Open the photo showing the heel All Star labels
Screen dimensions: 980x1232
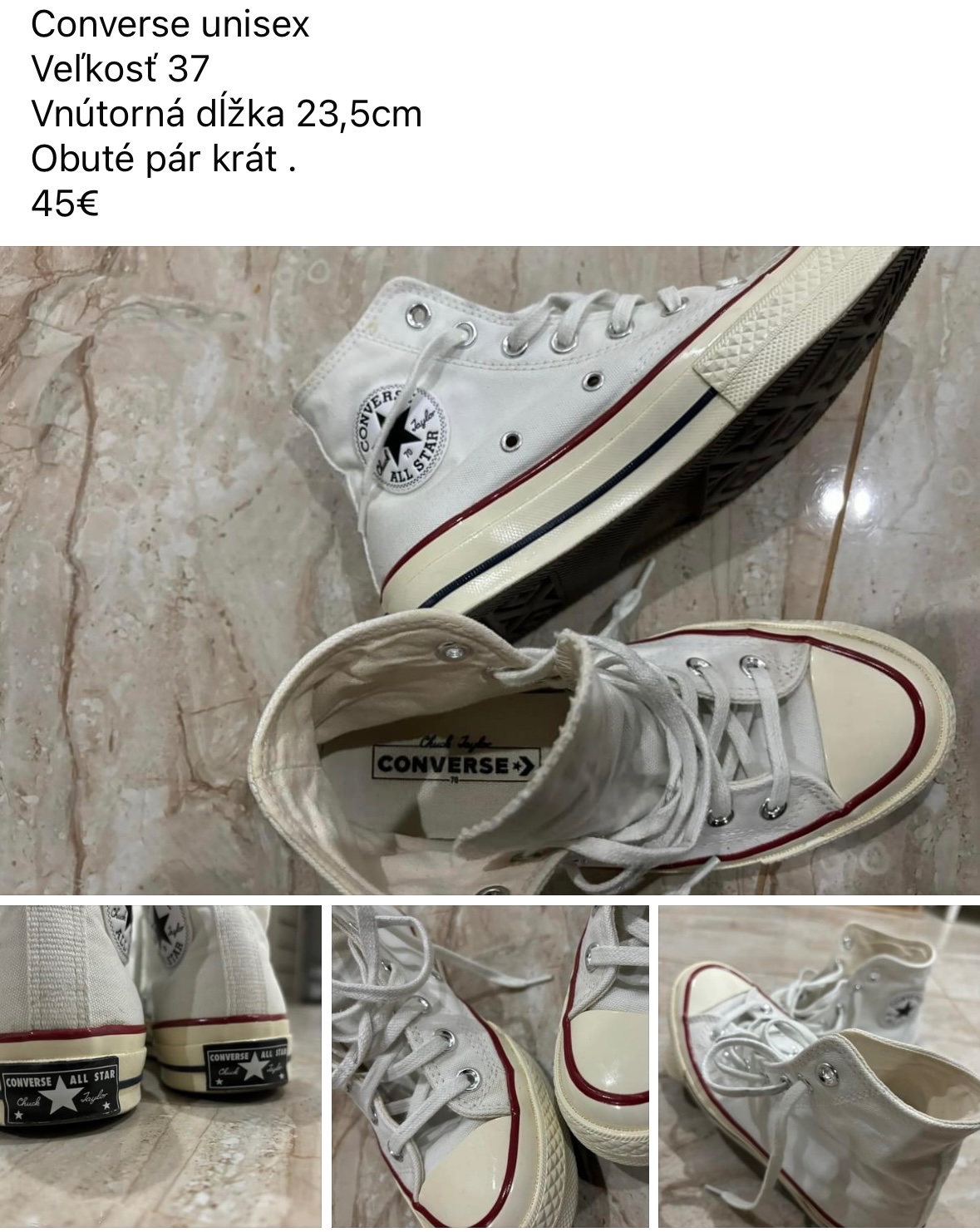[160, 1067]
